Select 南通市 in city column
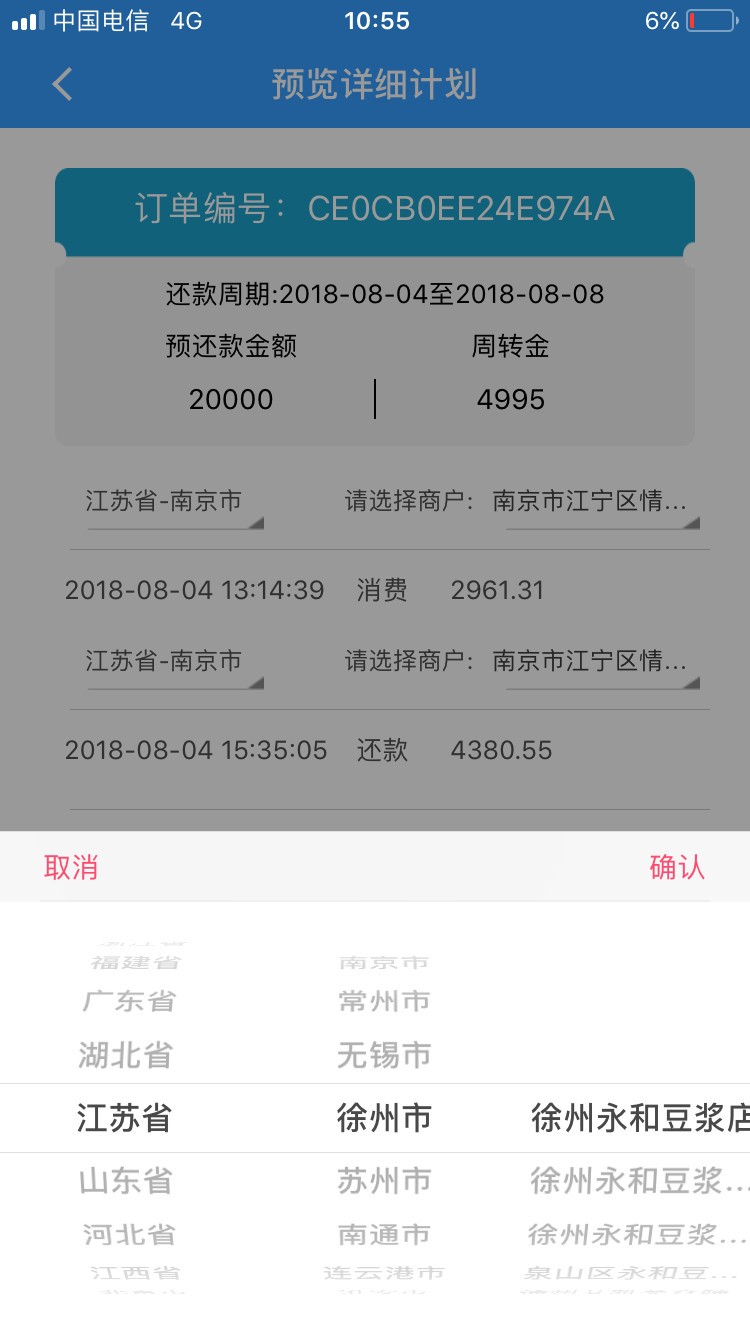 pyautogui.click(x=384, y=1234)
